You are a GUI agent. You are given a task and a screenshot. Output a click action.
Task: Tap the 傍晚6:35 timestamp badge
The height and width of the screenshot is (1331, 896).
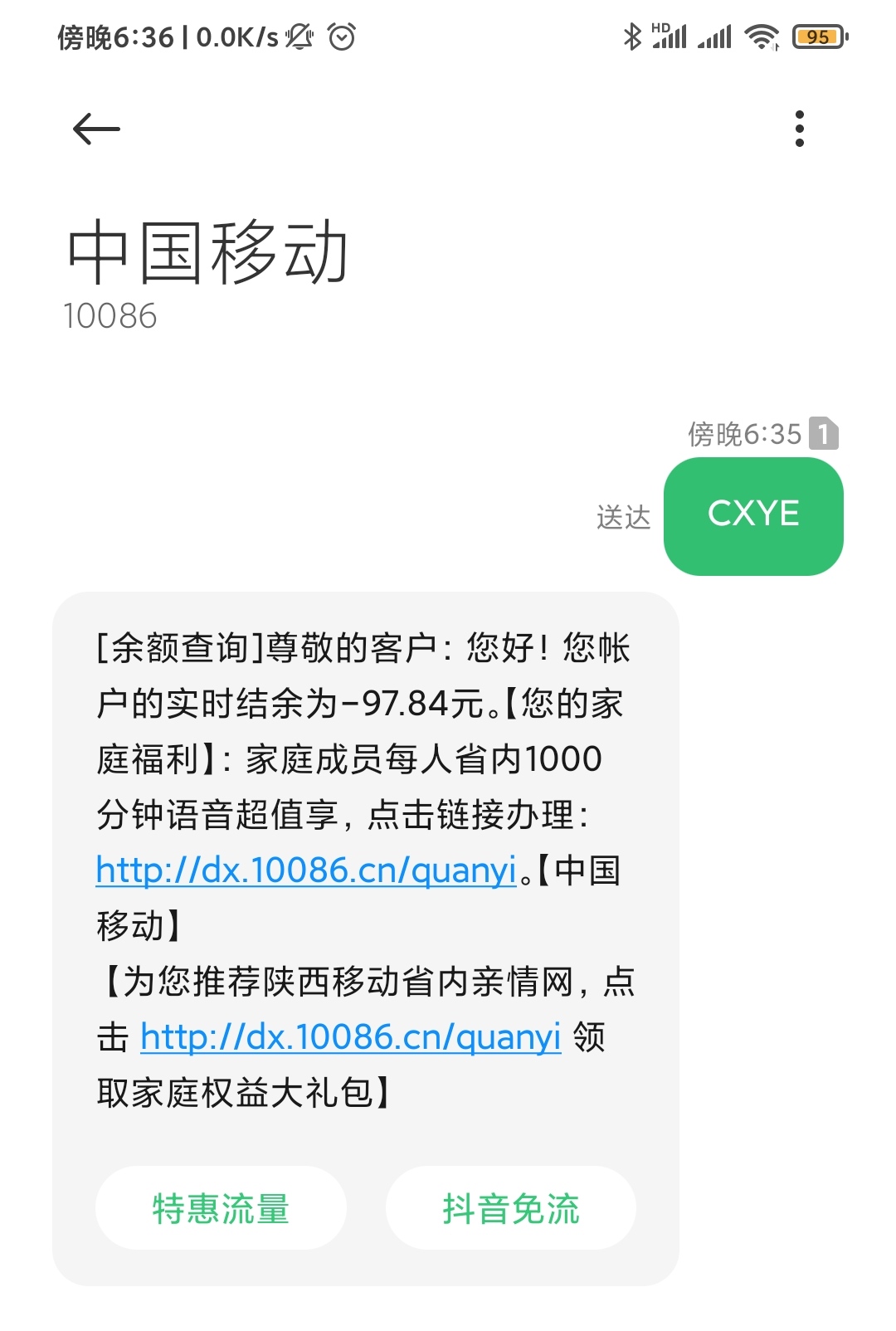point(745,432)
